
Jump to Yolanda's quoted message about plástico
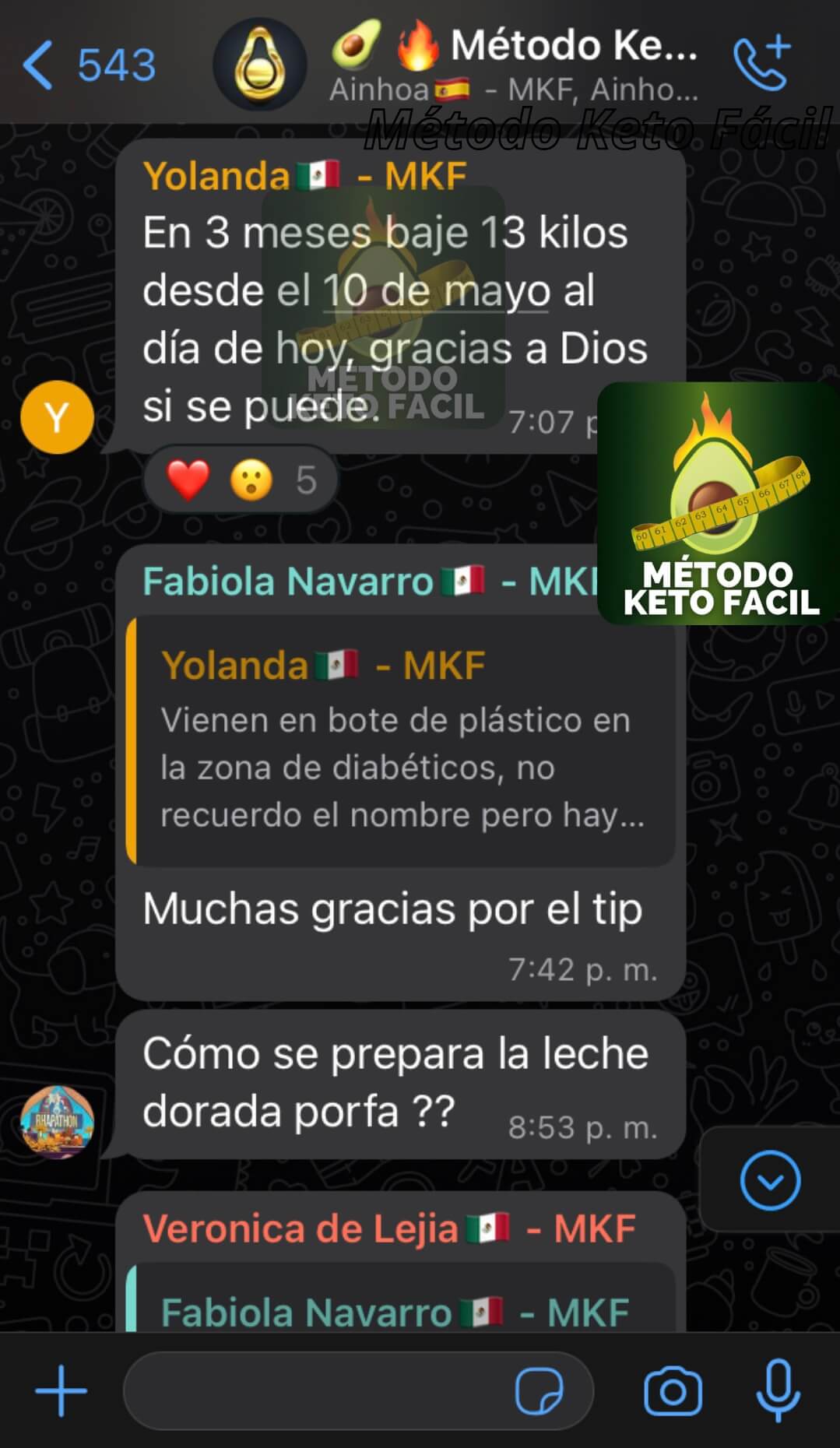pyautogui.click(x=401, y=741)
